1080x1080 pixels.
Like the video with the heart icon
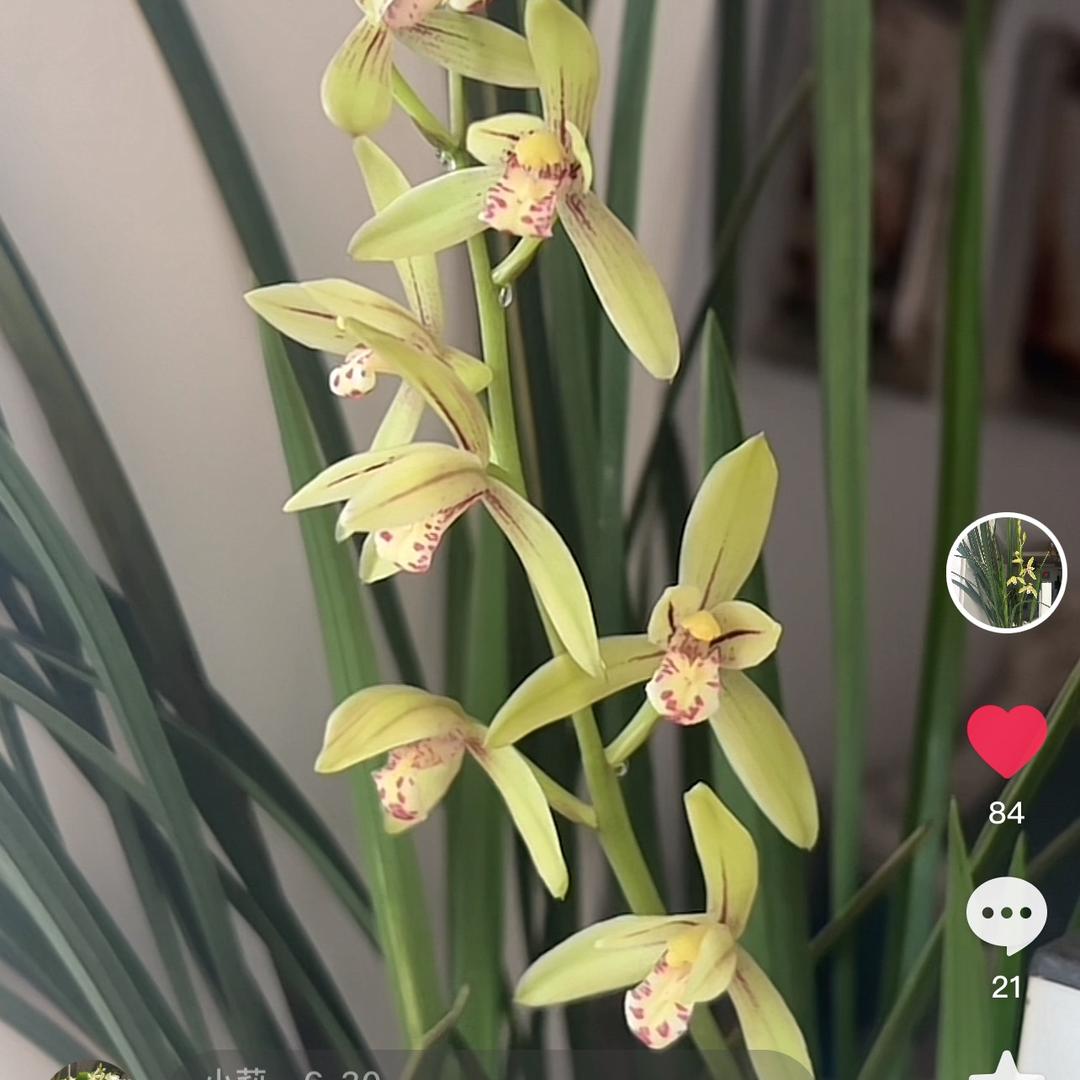point(1006,740)
